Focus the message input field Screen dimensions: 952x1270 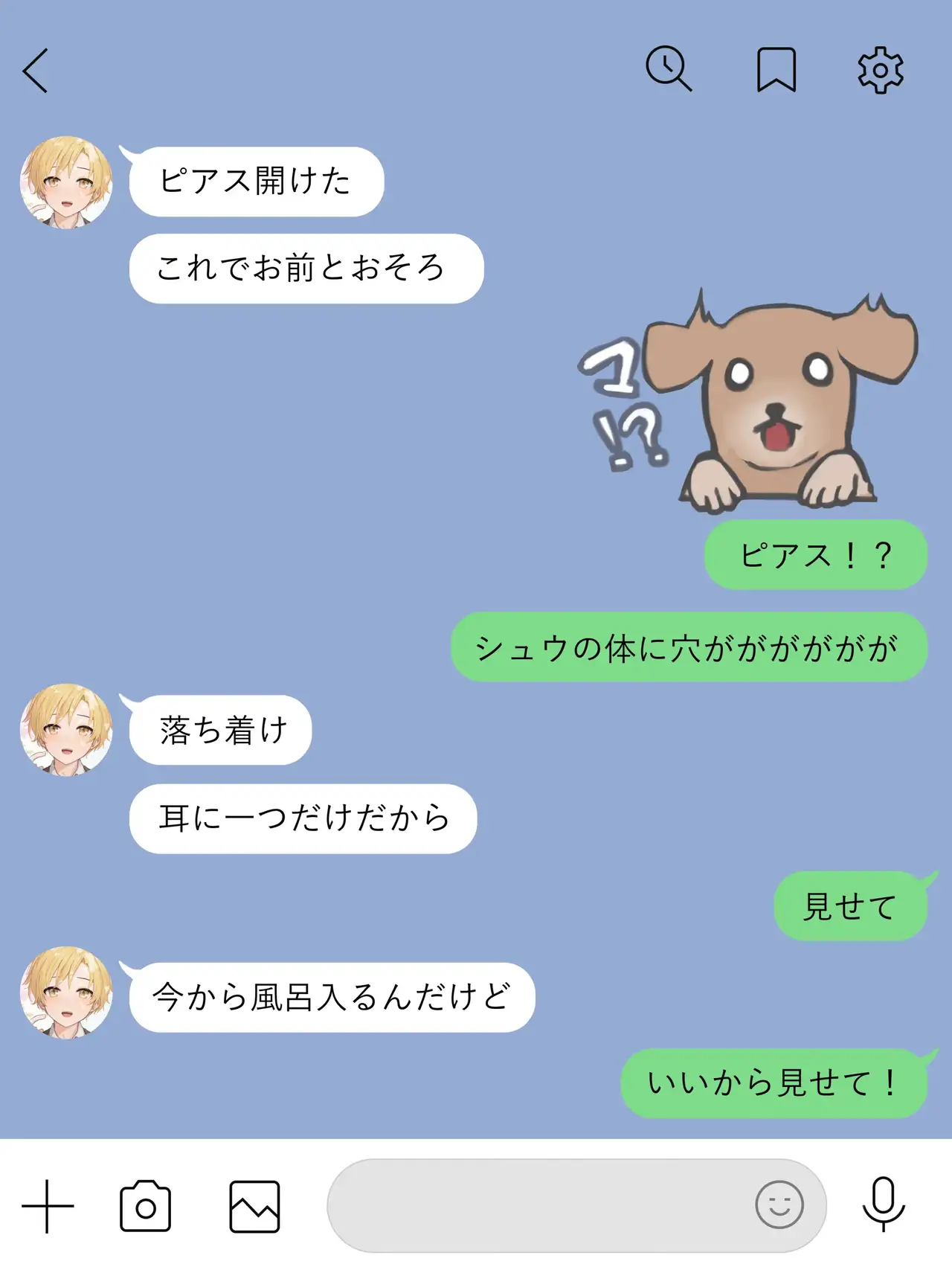(535, 1205)
